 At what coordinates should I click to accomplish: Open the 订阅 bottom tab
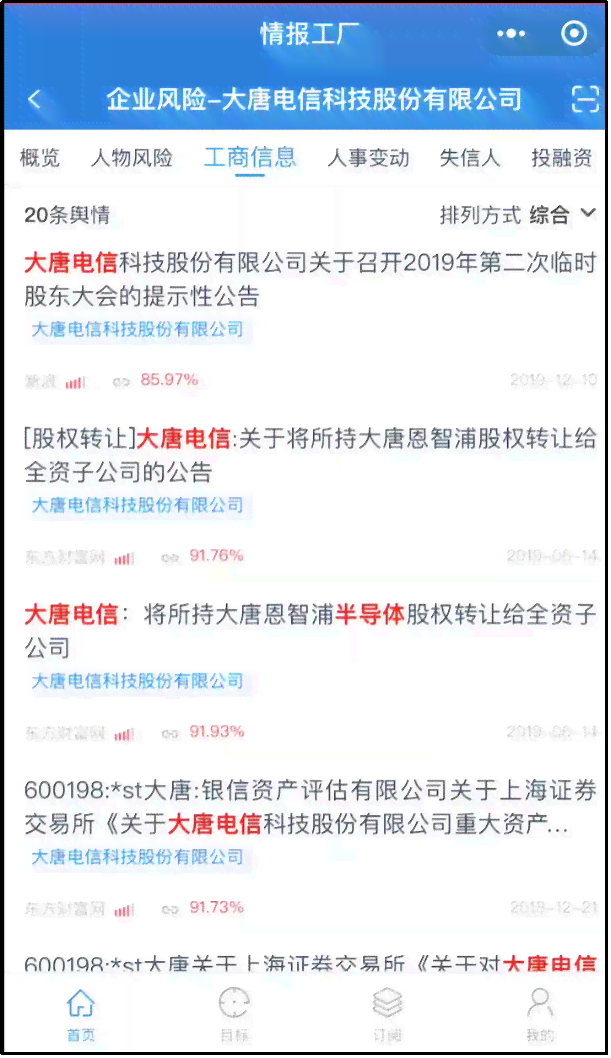(387, 1014)
